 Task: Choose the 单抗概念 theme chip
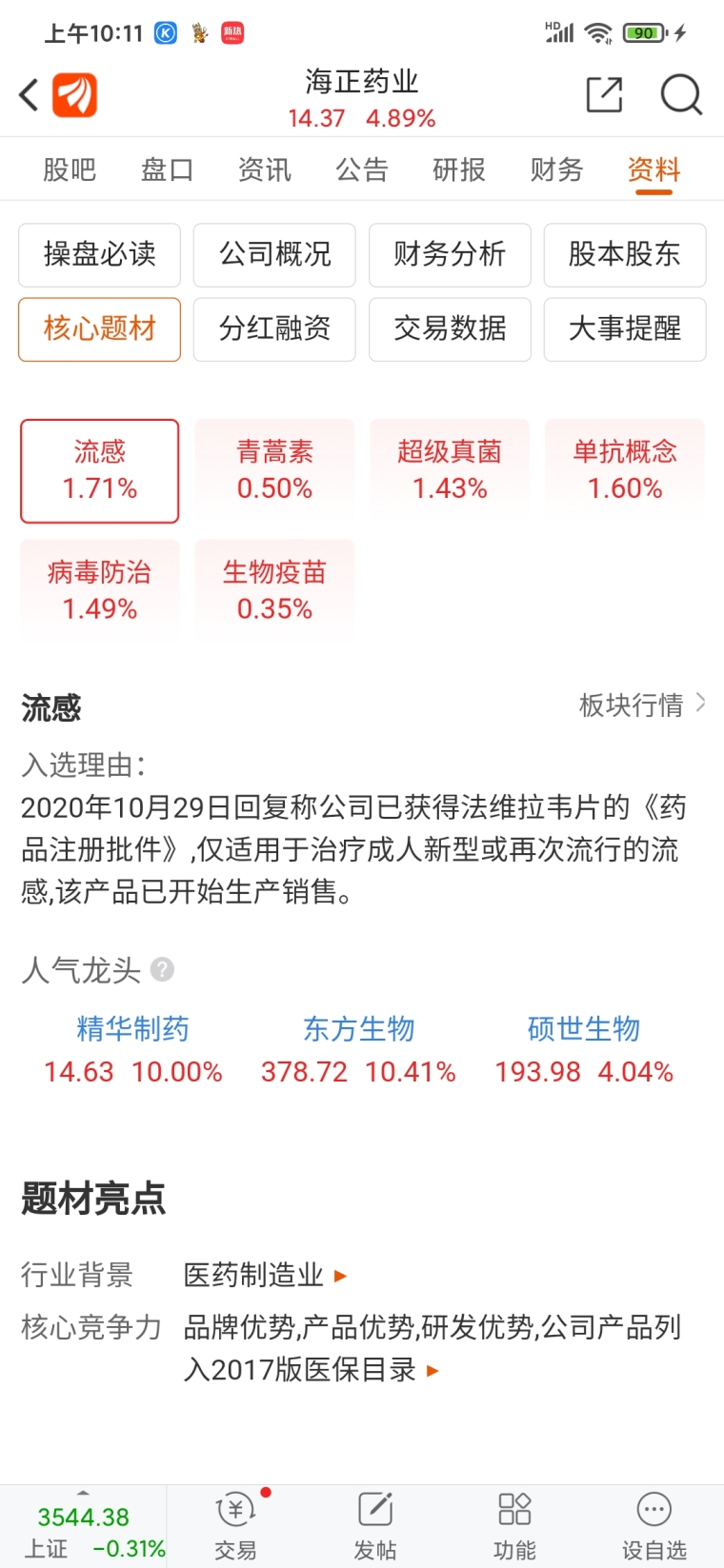pos(625,470)
